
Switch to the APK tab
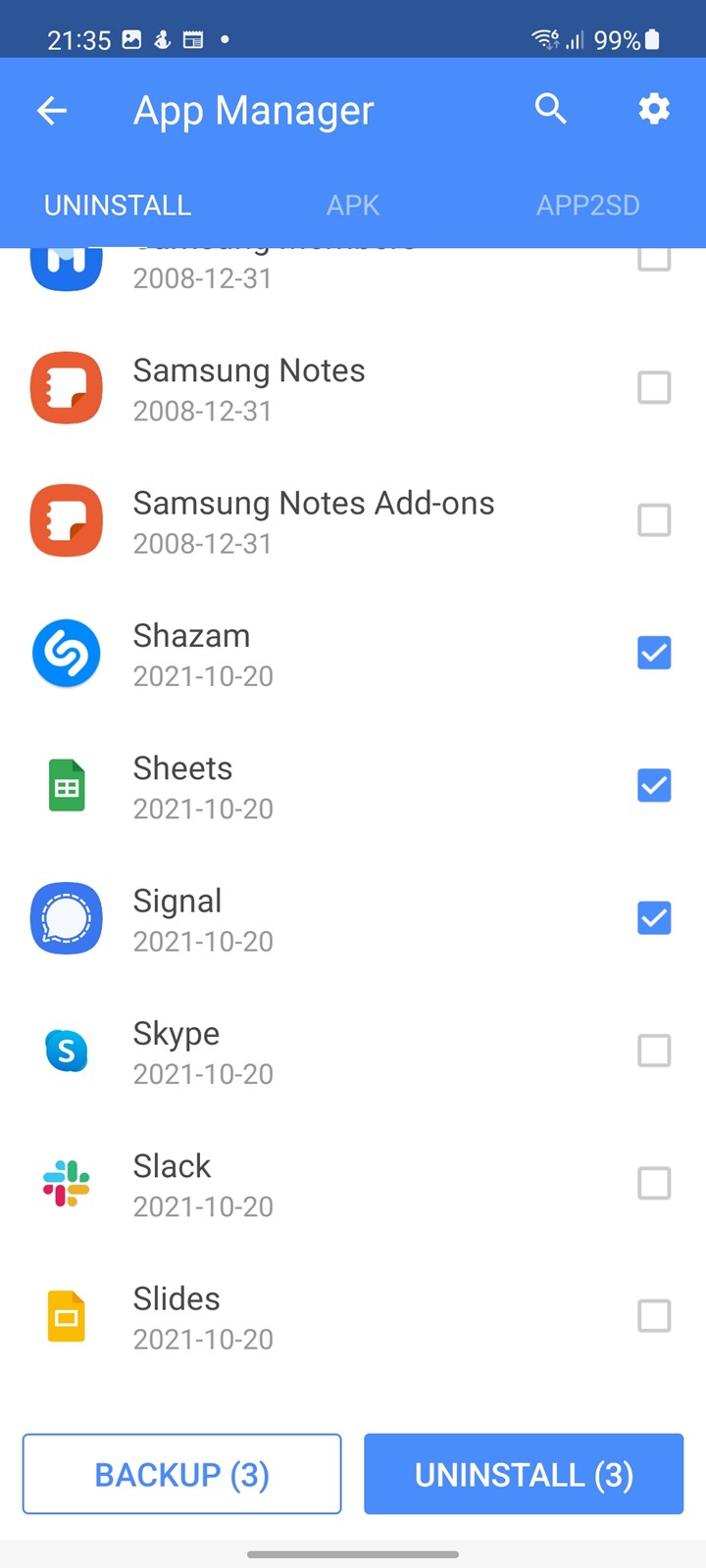pos(353,205)
